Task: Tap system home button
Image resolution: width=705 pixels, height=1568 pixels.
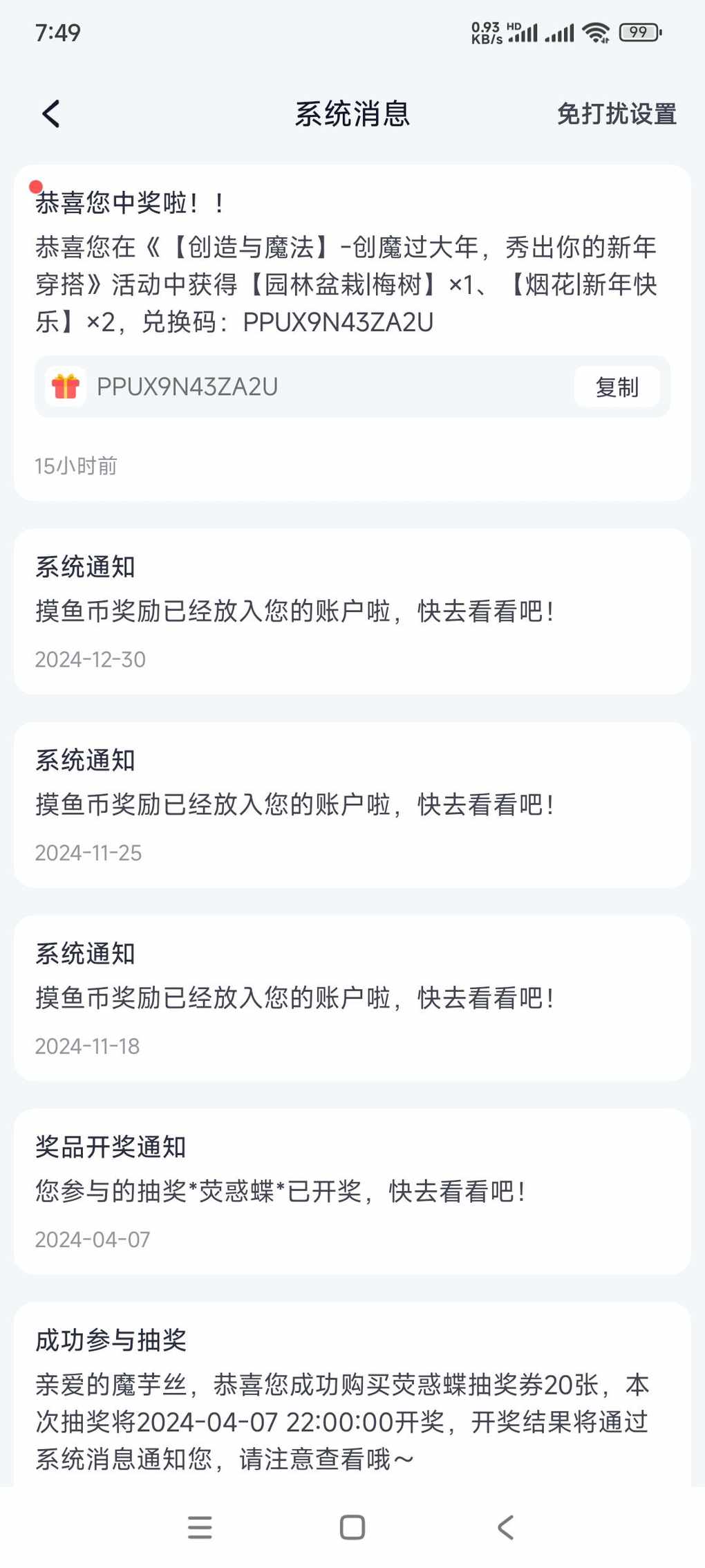Action: (x=352, y=1527)
